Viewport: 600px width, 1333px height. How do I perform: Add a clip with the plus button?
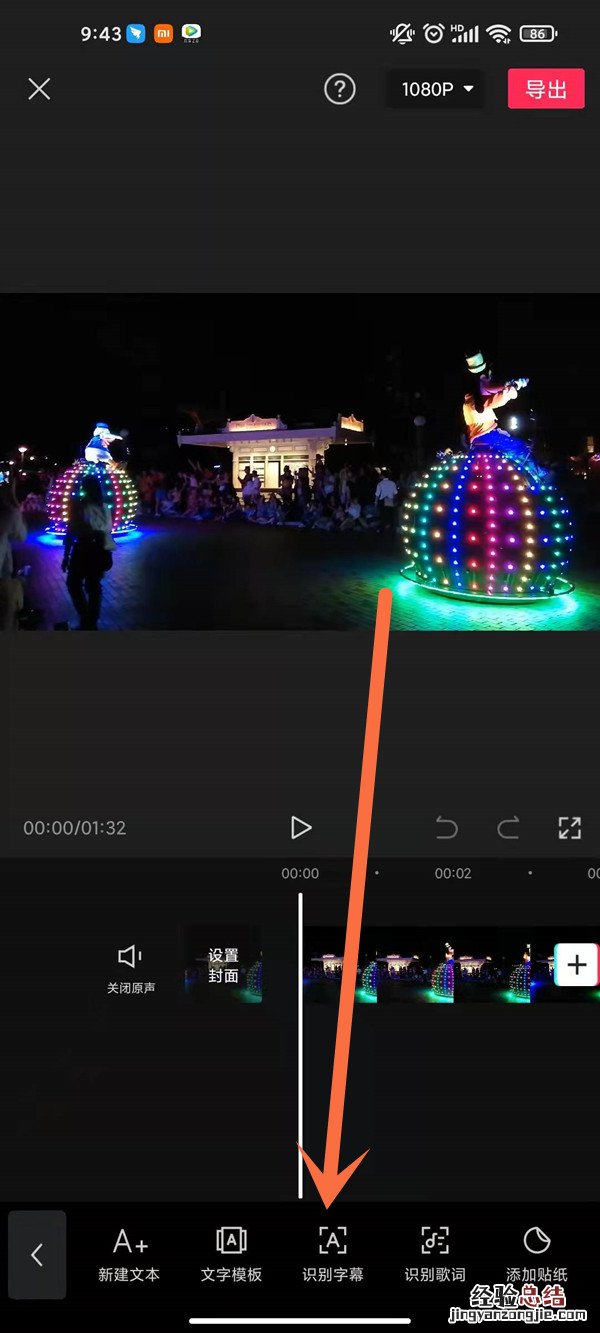[576, 965]
